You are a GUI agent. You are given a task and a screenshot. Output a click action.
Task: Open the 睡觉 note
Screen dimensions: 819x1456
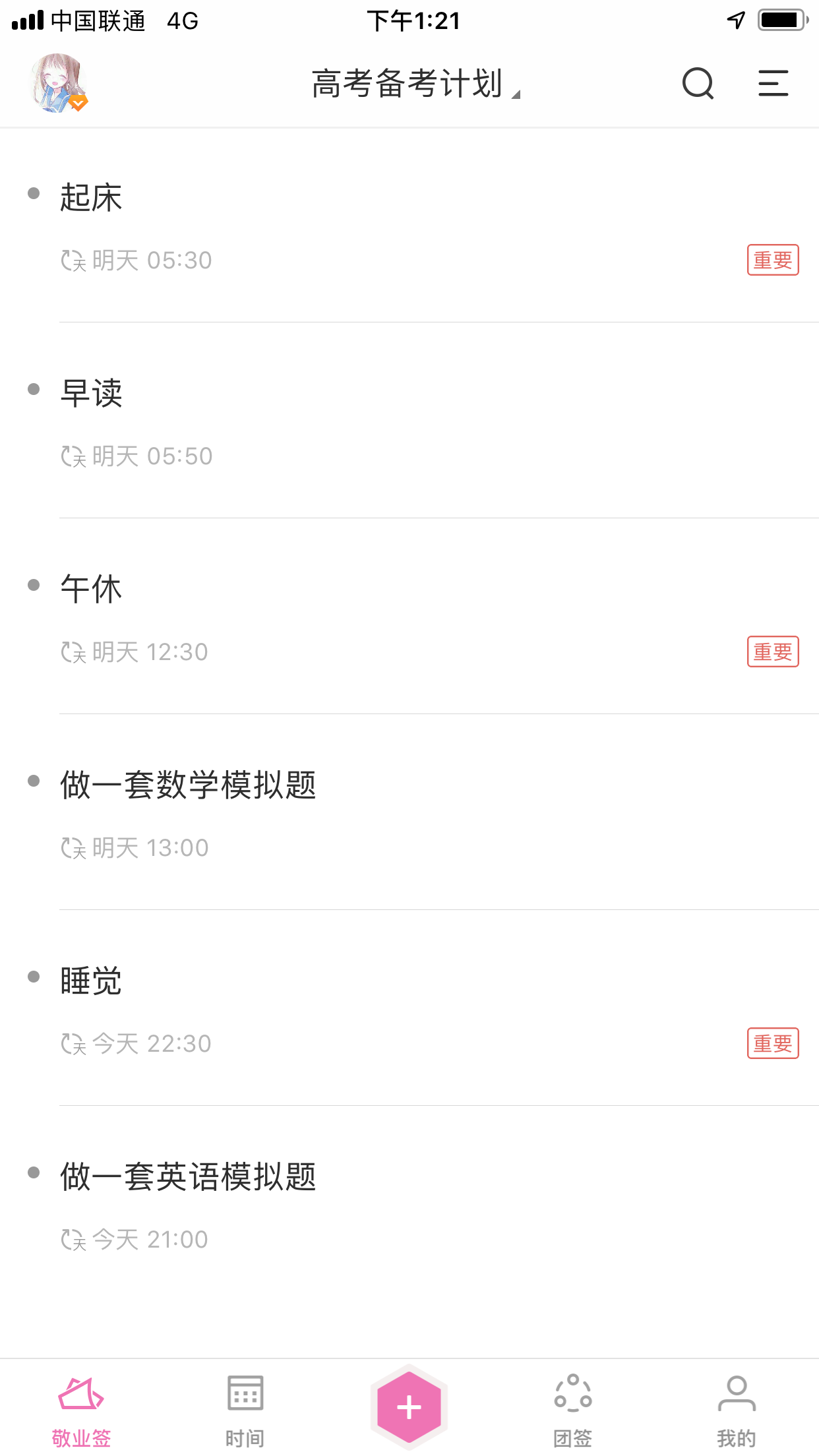click(x=409, y=1008)
